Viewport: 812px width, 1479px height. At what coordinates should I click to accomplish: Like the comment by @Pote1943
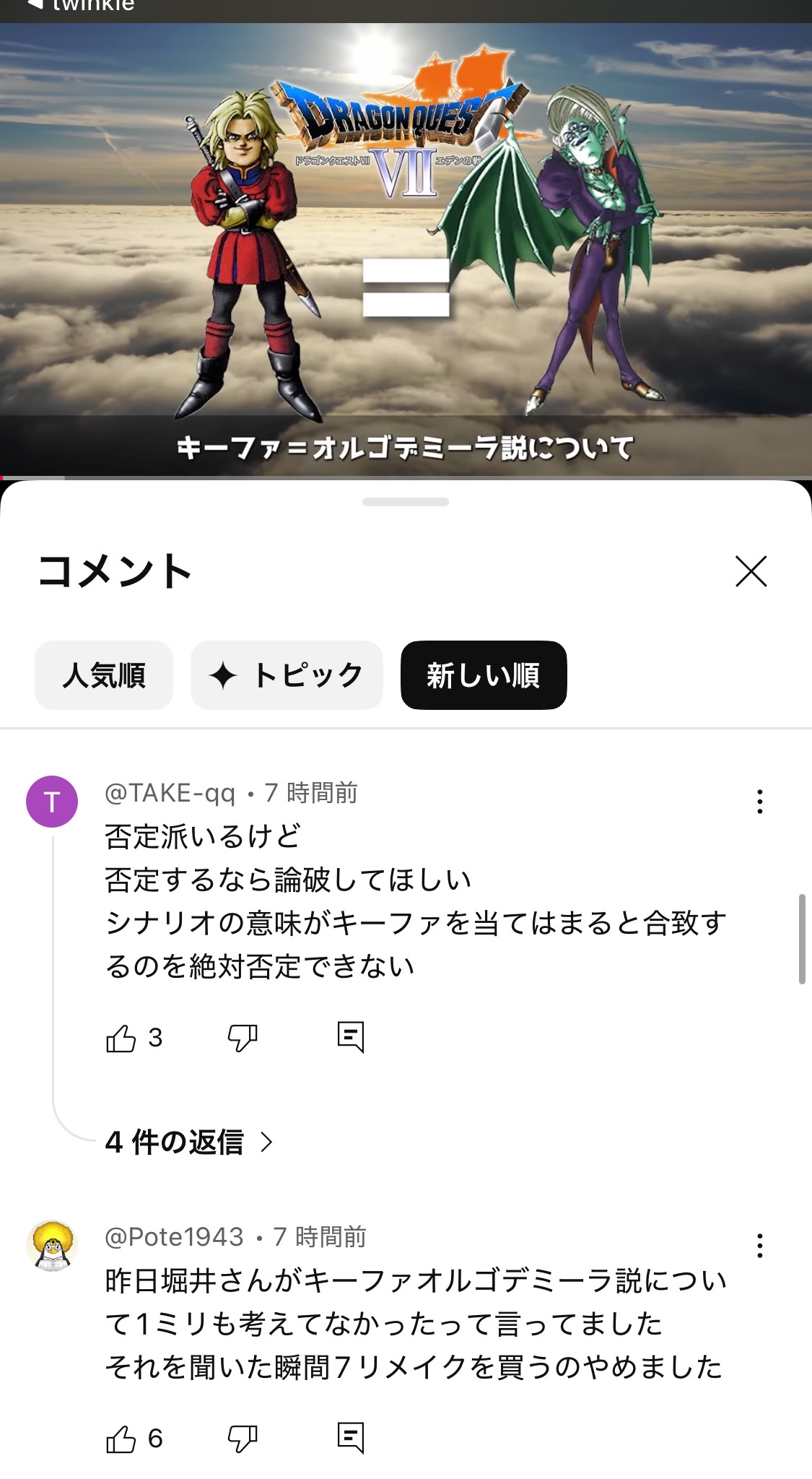(121, 1439)
